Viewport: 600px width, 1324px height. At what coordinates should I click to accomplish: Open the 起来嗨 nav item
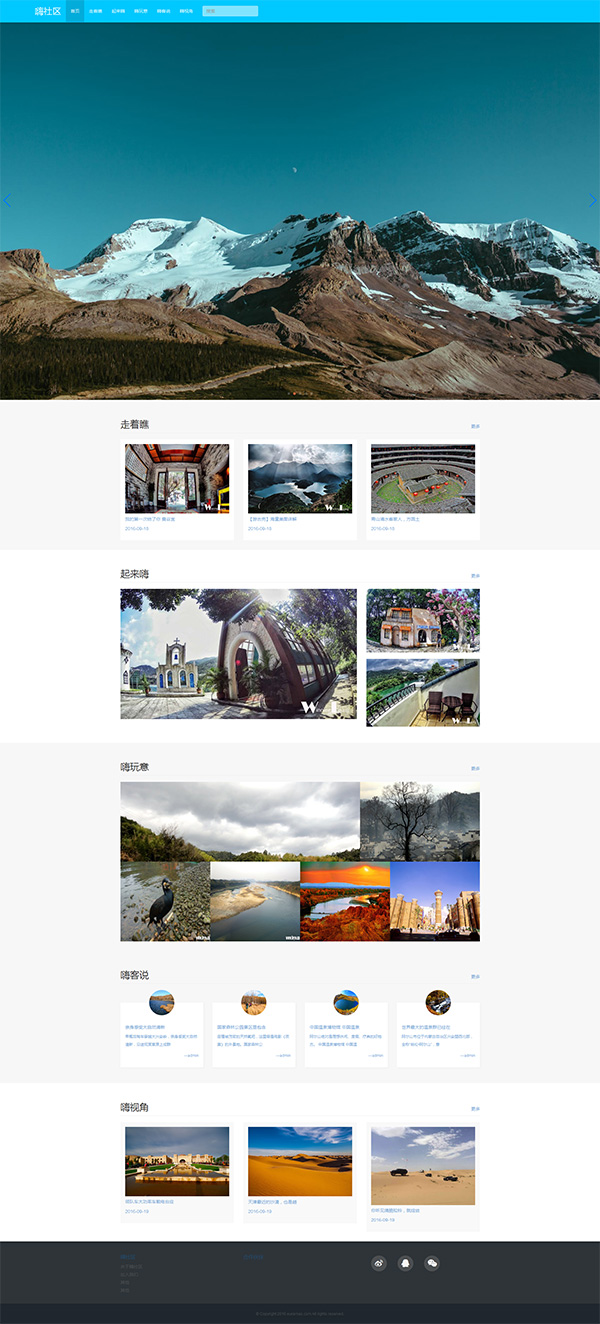pos(118,11)
